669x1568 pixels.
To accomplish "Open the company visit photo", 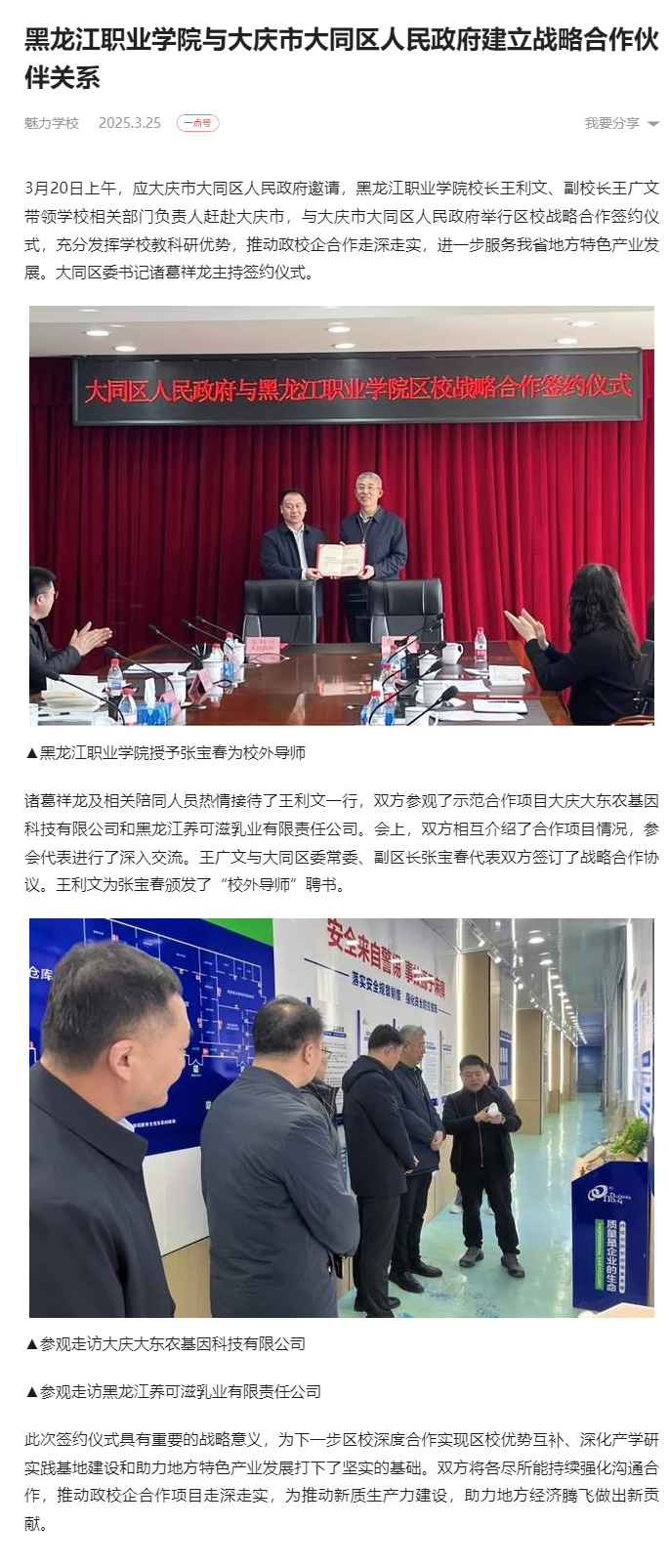I will tap(341, 1118).
